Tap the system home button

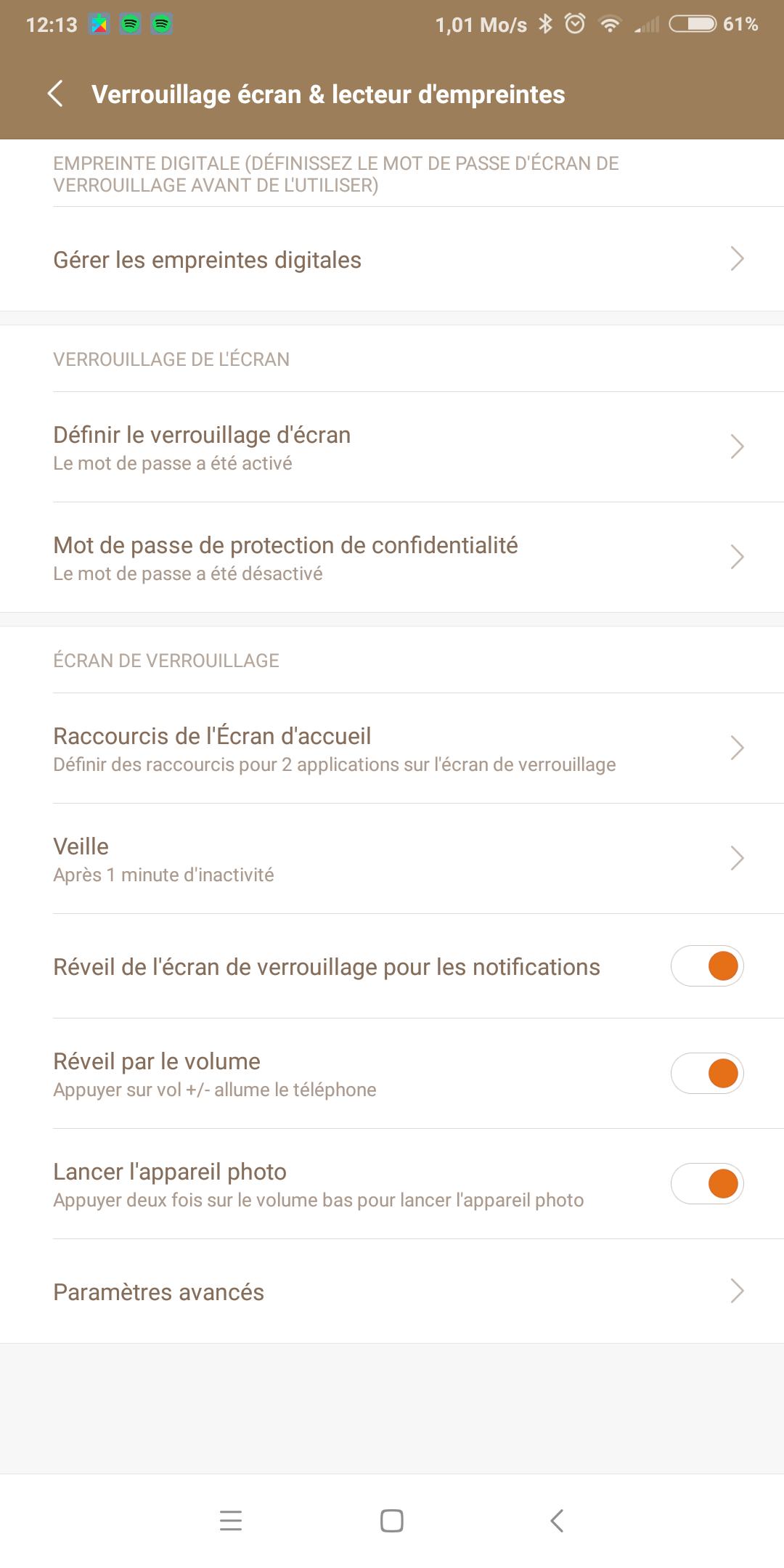pos(392,1520)
